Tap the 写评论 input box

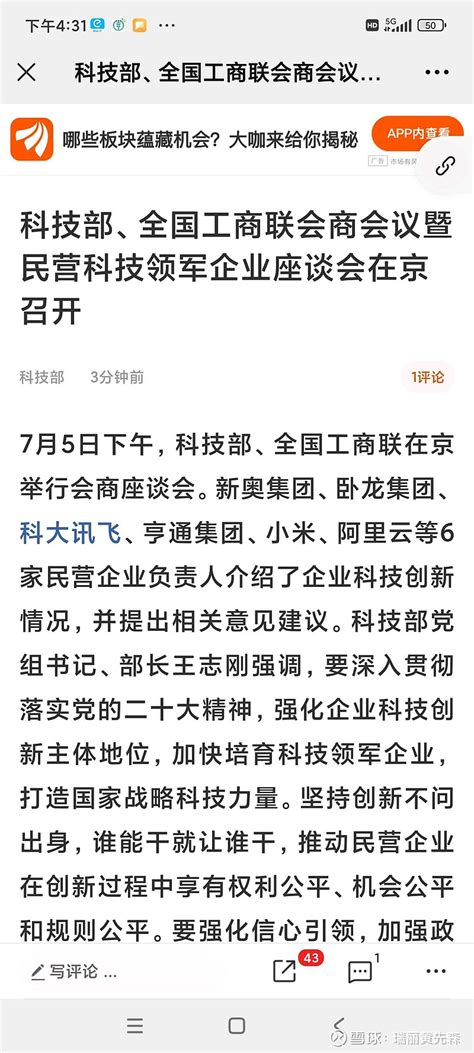click(75, 971)
